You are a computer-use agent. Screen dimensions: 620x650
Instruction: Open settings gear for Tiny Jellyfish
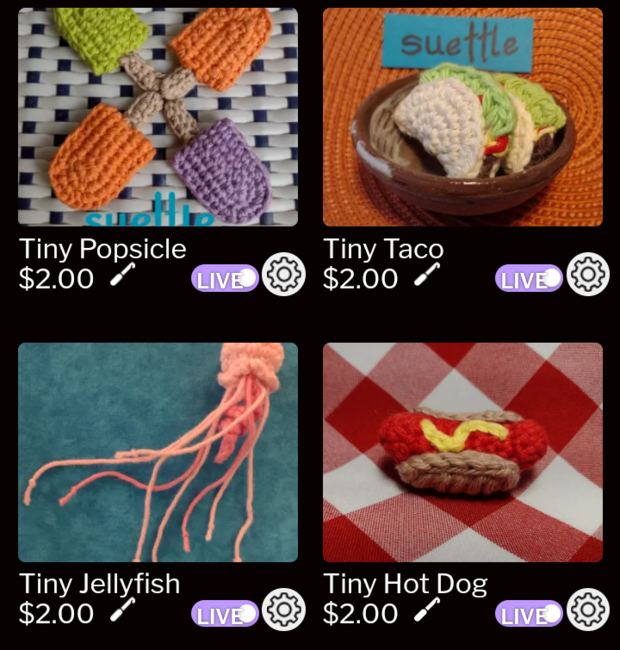pyautogui.click(x=284, y=610)
